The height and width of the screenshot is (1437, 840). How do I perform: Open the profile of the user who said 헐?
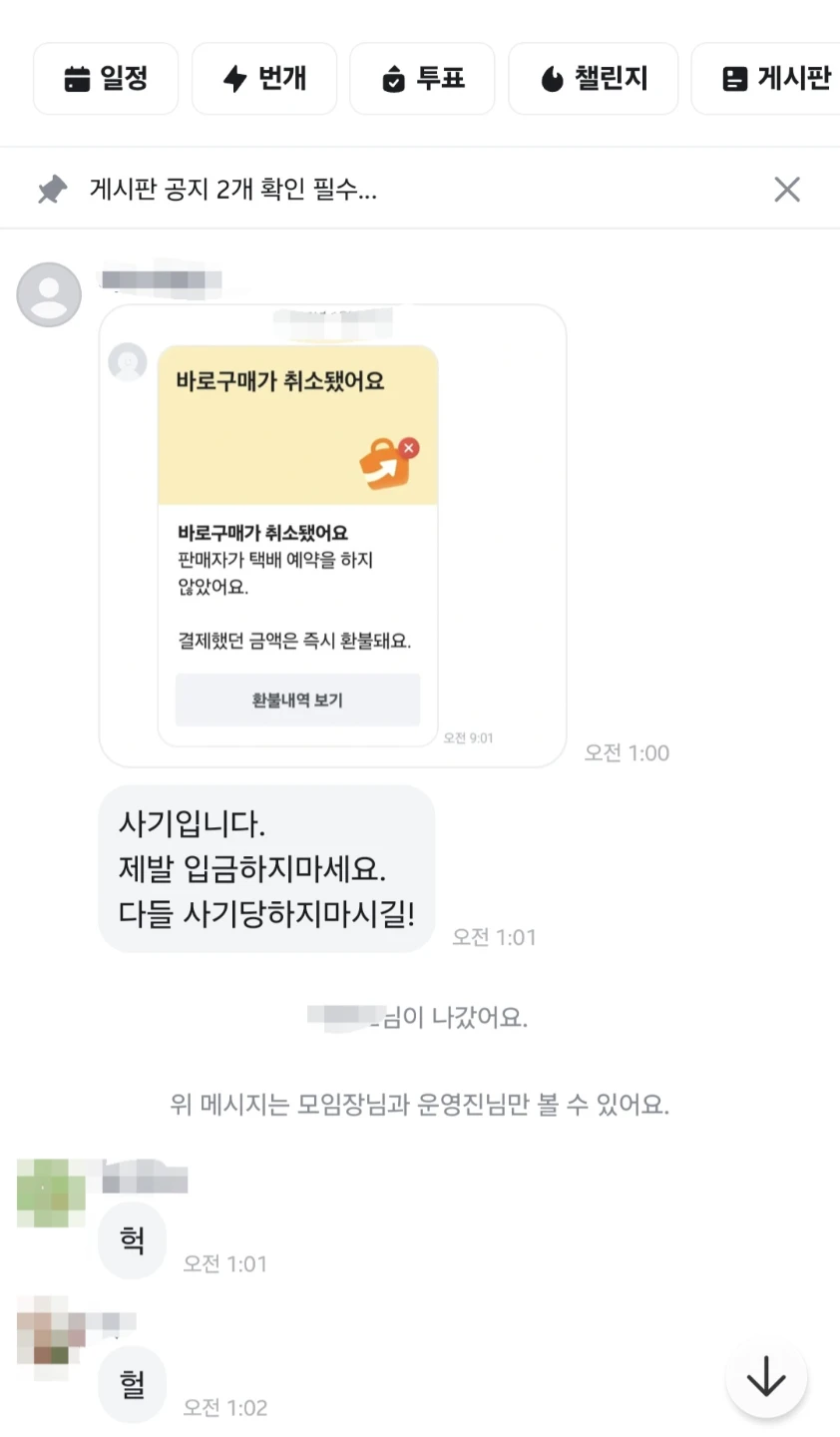coord(51,1338)
